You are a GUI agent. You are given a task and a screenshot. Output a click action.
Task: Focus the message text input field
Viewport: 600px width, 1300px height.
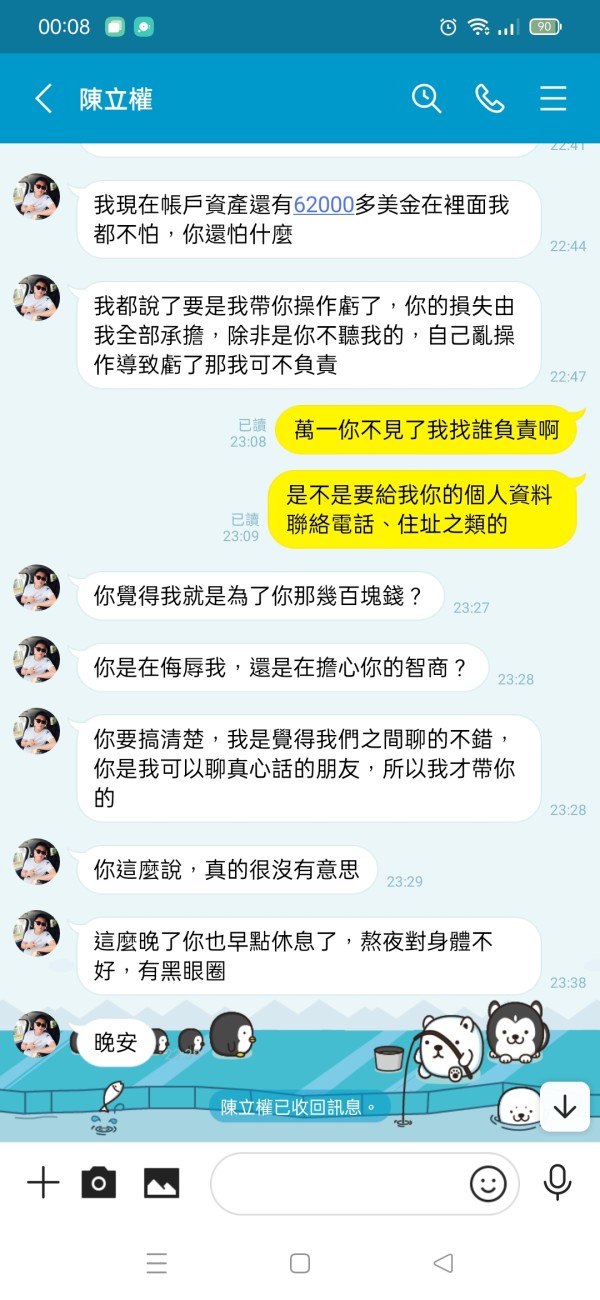pyautogui.click(x=365, y=1184)
